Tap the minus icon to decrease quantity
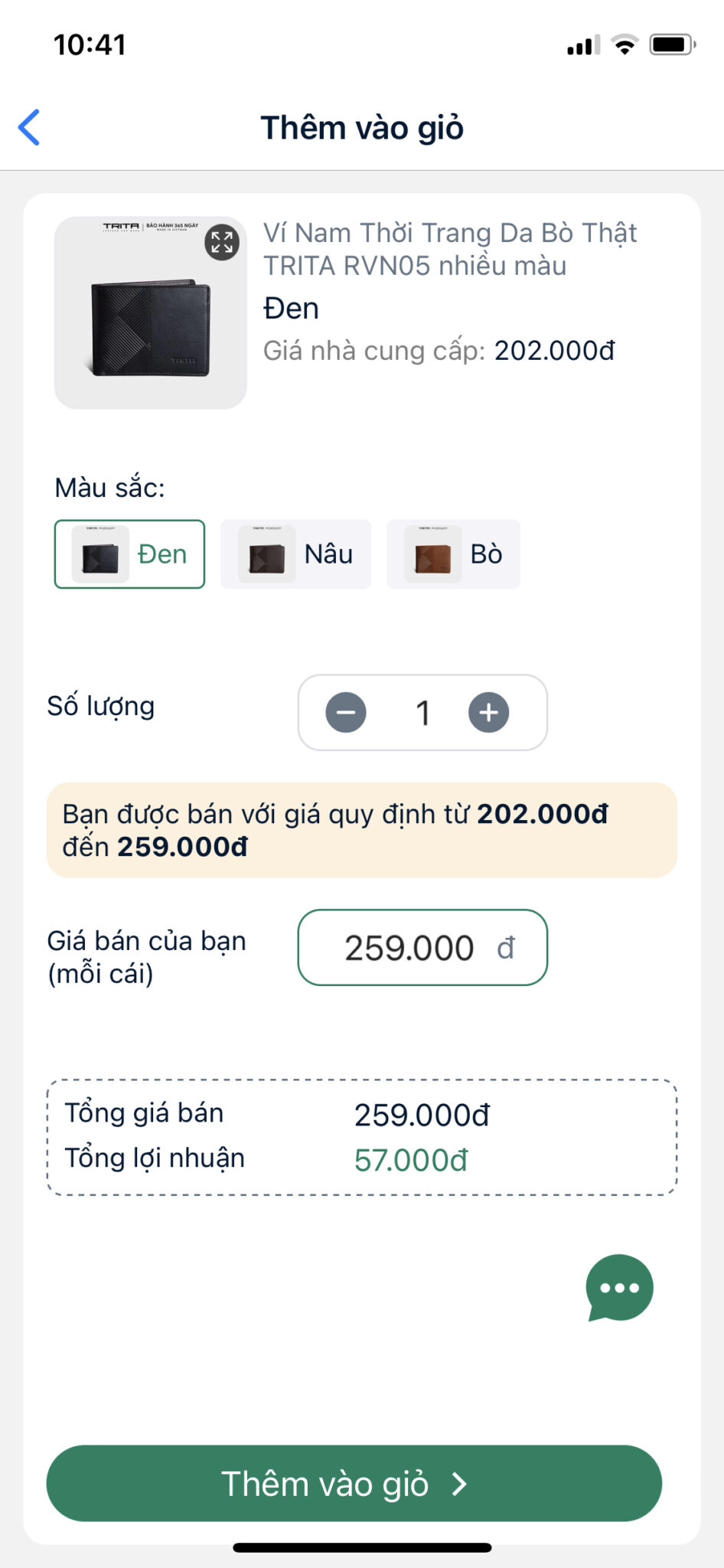 coord(346,712)
